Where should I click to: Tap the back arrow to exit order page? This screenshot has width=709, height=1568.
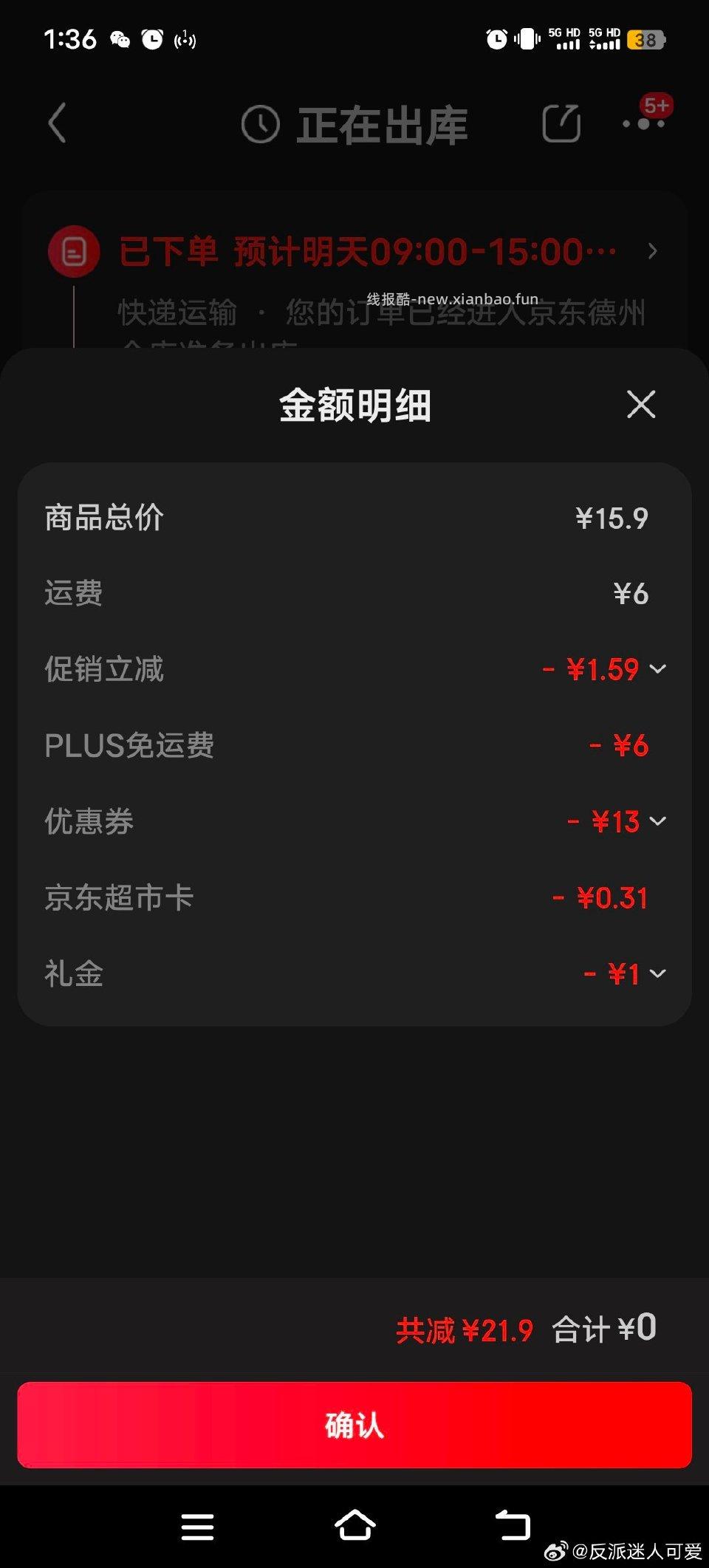pyautogui.click(x=58, y=123)
